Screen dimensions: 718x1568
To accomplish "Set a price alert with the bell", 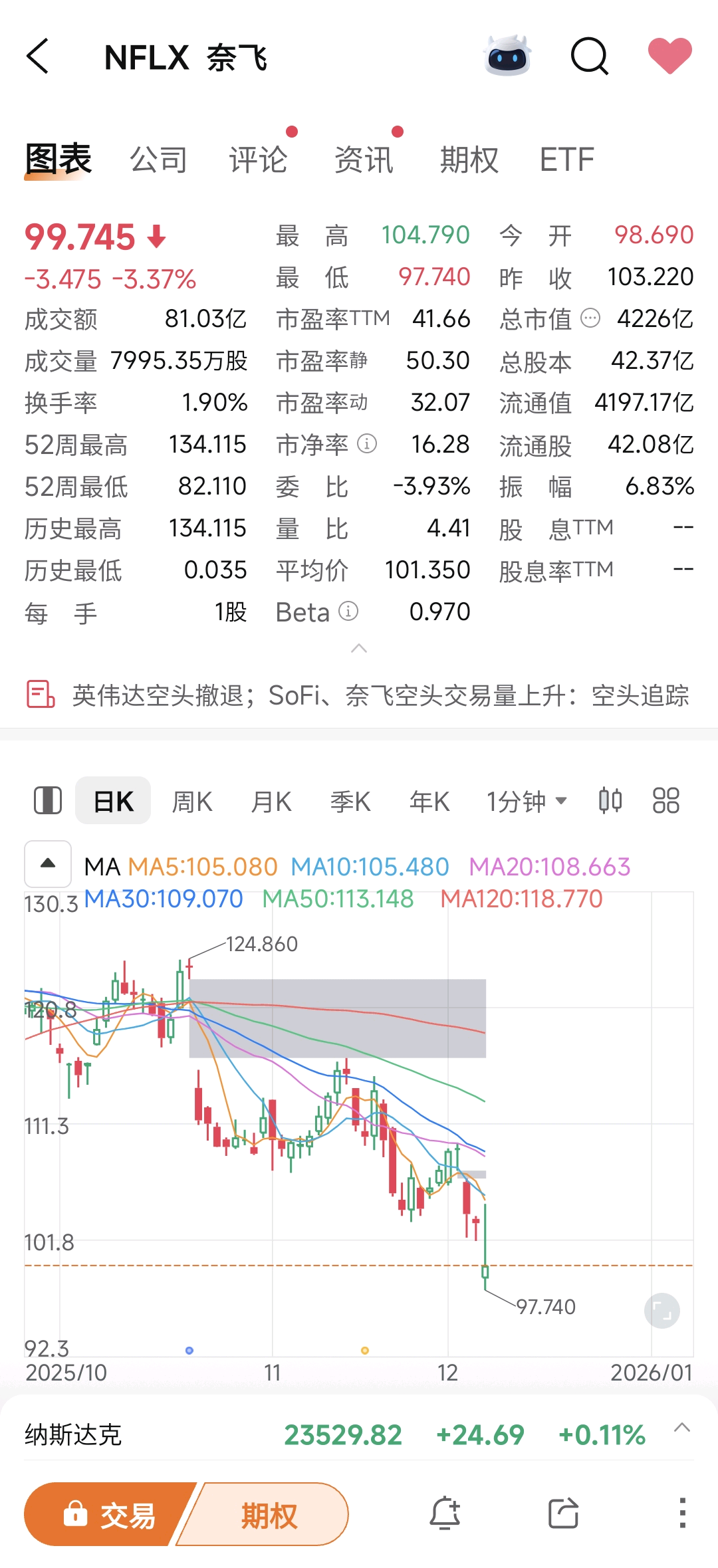I will [445, 1515].
